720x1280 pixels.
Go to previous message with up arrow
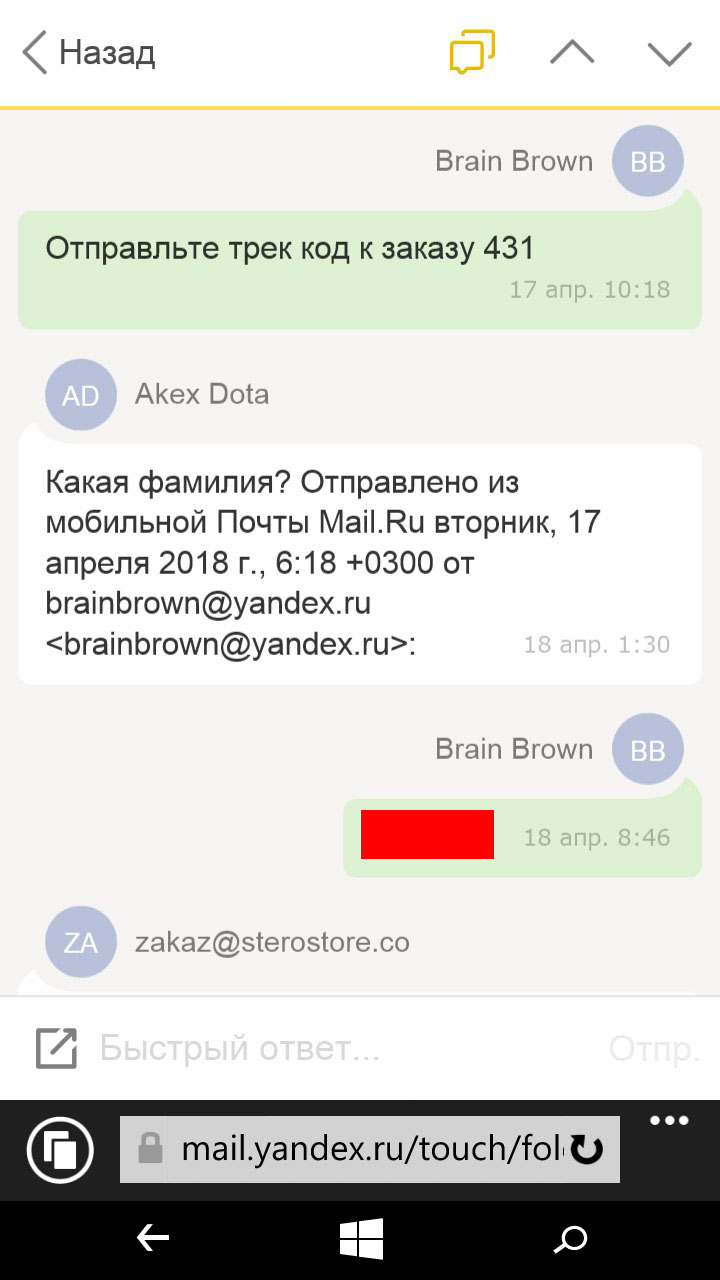572,52
